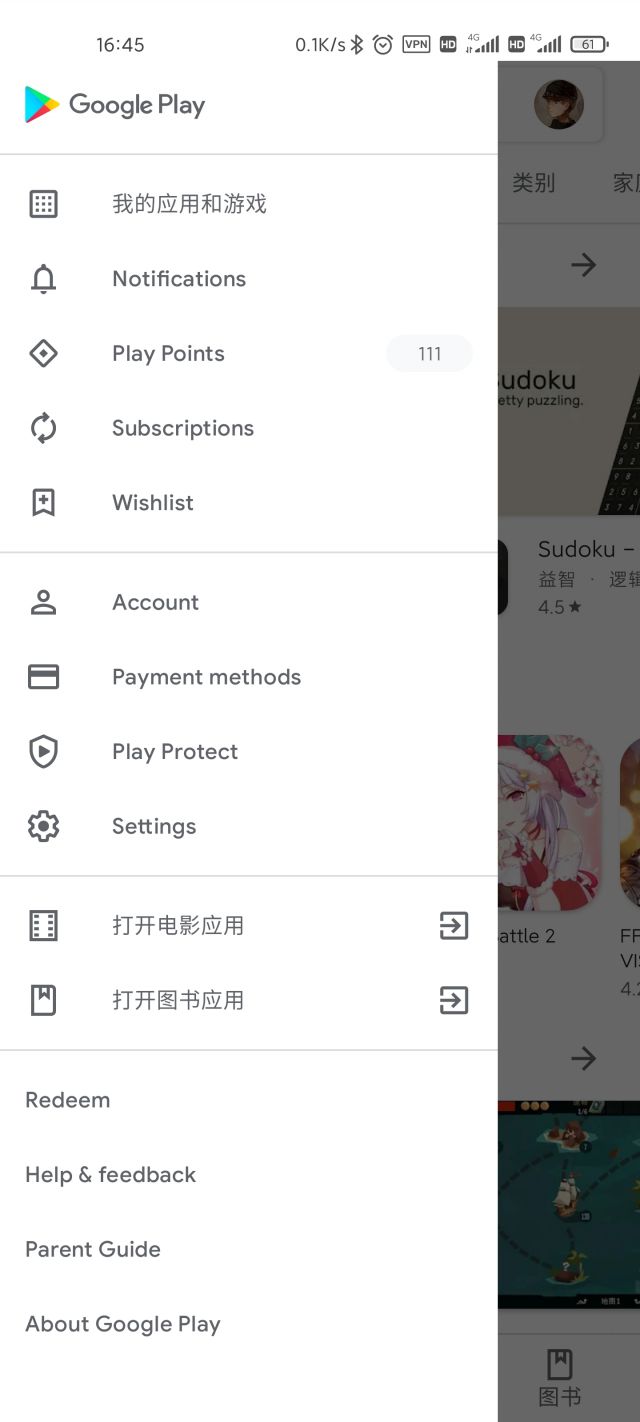Tap 打开电影应用 to open the movies app
Viewport: 640px width, 1422px height.
tap(178, 926)
